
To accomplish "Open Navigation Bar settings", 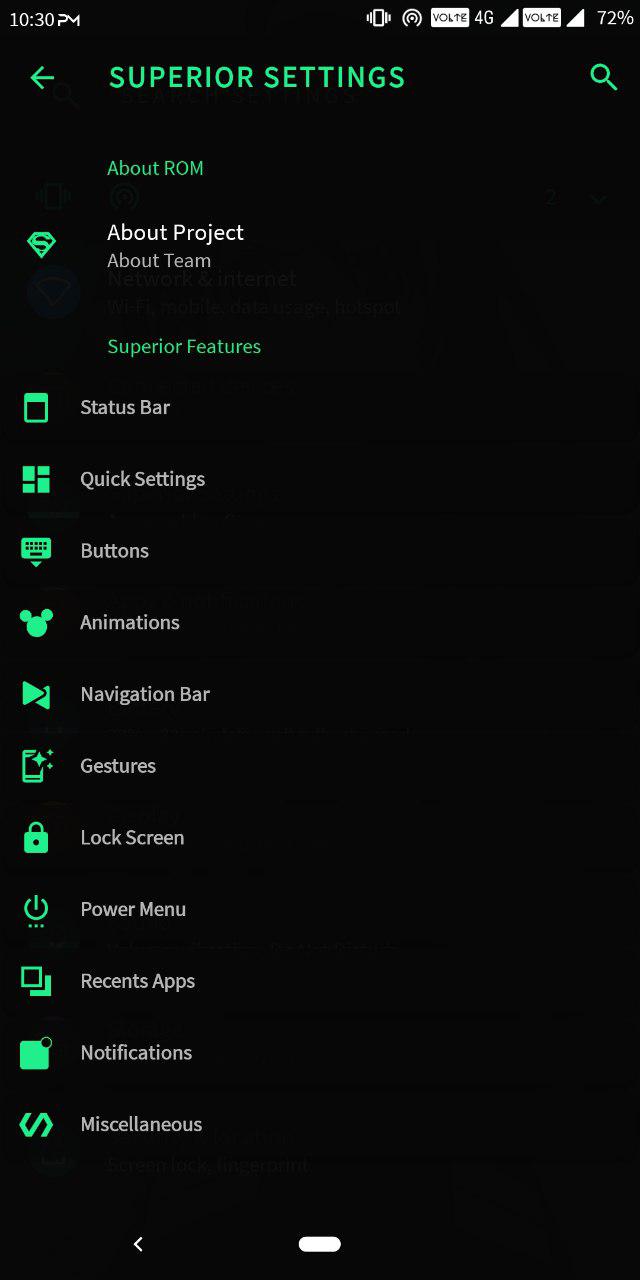I will 145,694.
